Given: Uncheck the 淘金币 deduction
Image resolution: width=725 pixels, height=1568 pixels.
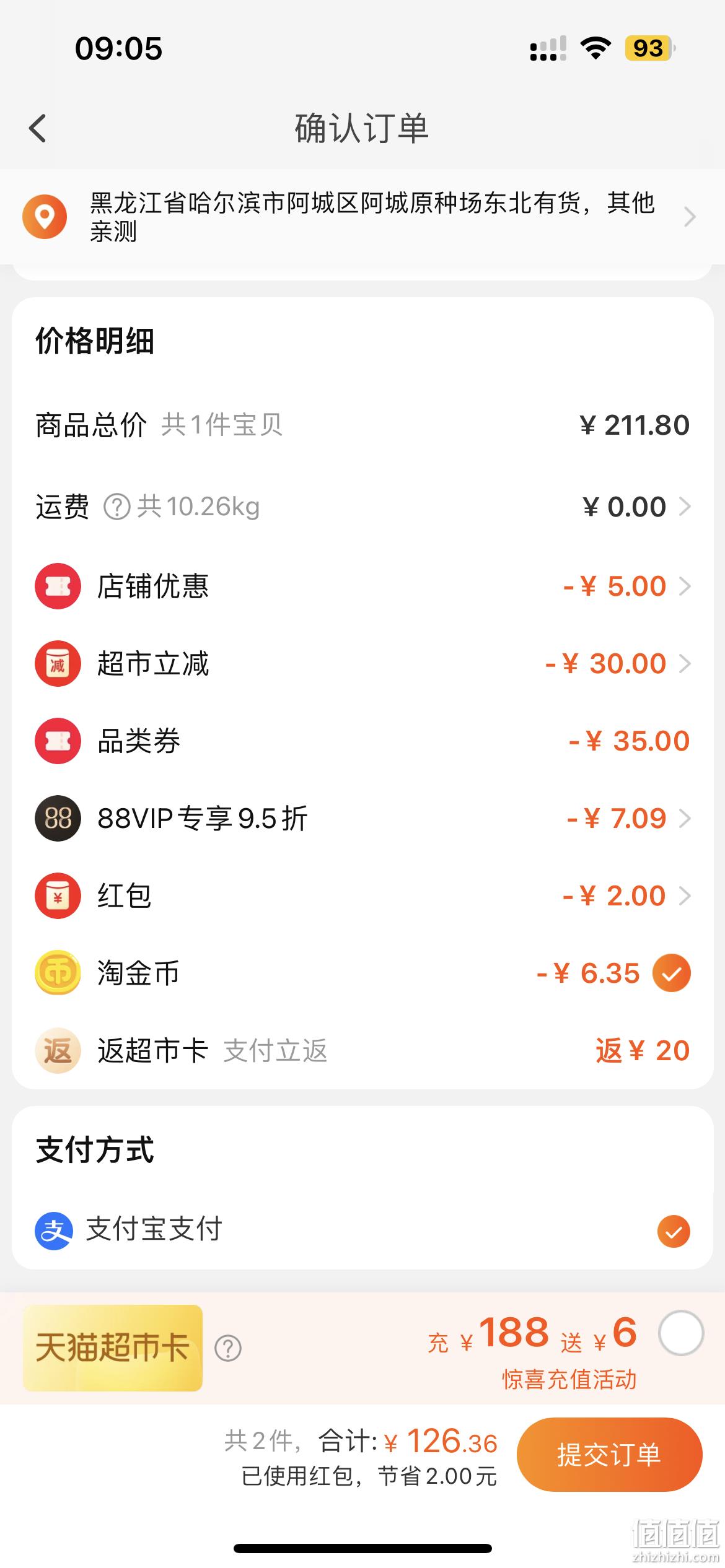Looking at the screenshot, I should [x=672, y=973].
